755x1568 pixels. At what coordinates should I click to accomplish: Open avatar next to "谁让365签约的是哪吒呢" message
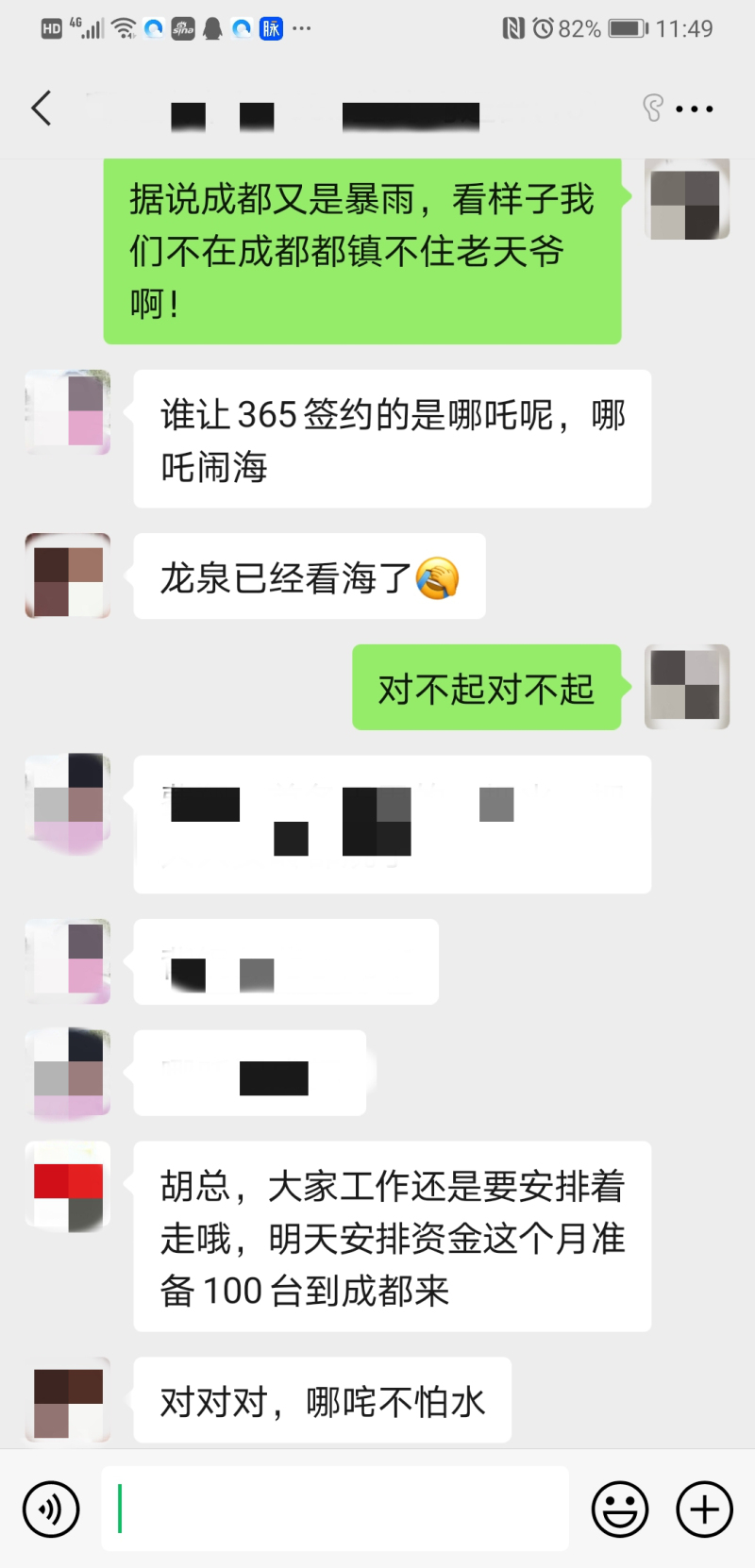[x=68, y=413]
